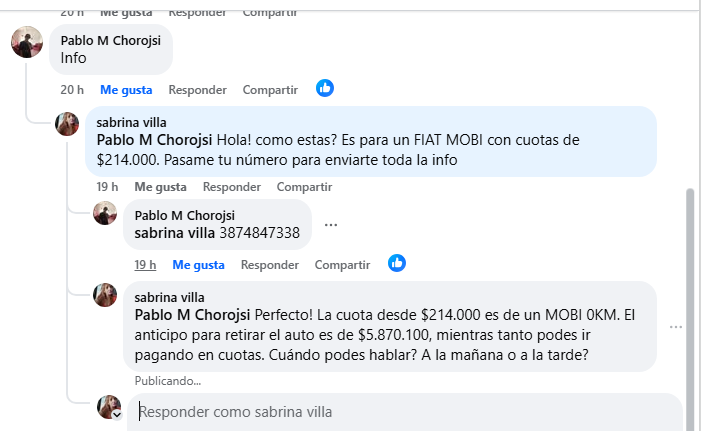Tap Responder under the "Hola! como estas?" reply
This screenshot has height=431, width=701.
click(x=232, y=187)
